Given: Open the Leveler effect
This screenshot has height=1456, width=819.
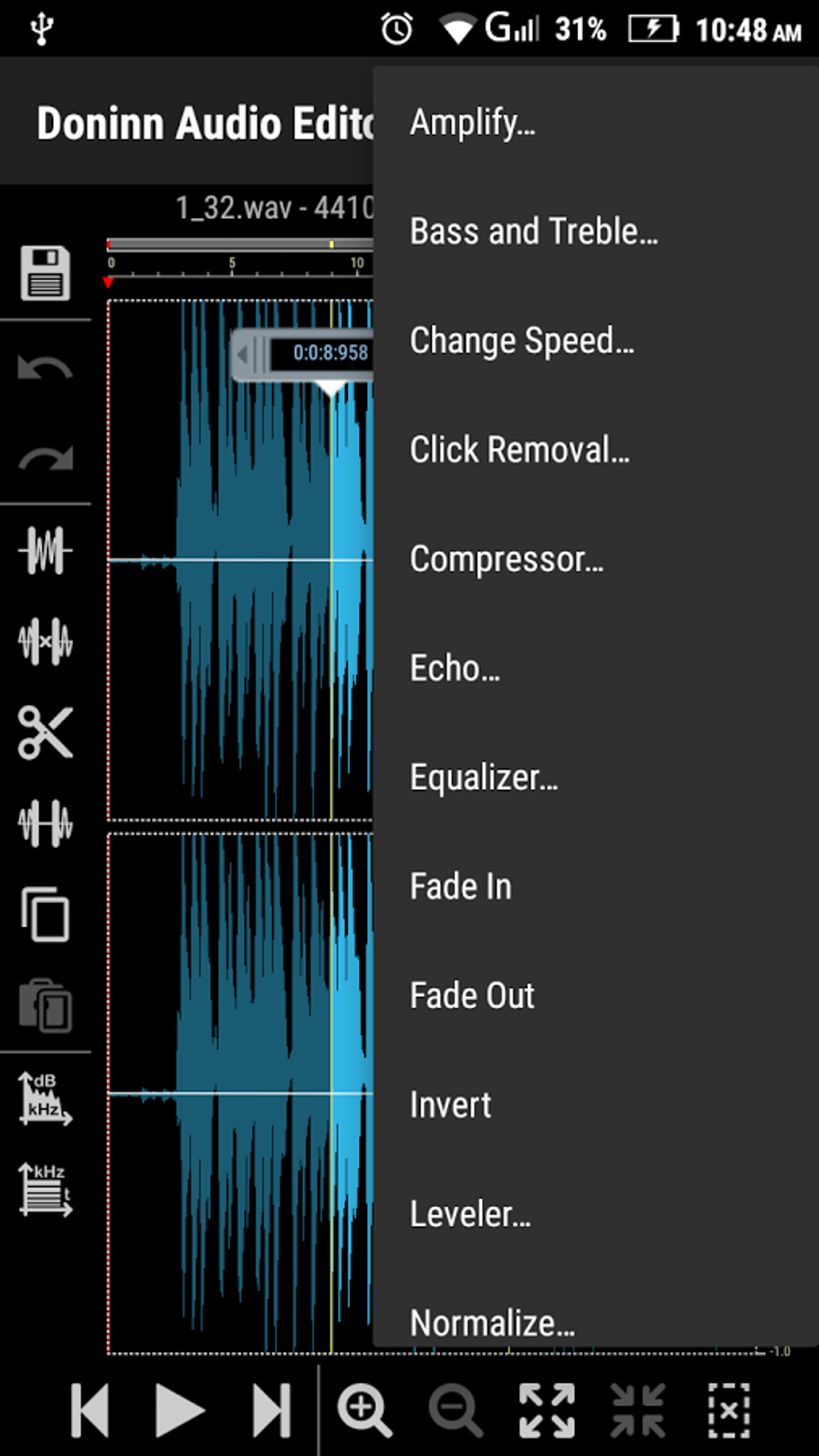Looking at the screenshot, I should tap(471, 1214).
